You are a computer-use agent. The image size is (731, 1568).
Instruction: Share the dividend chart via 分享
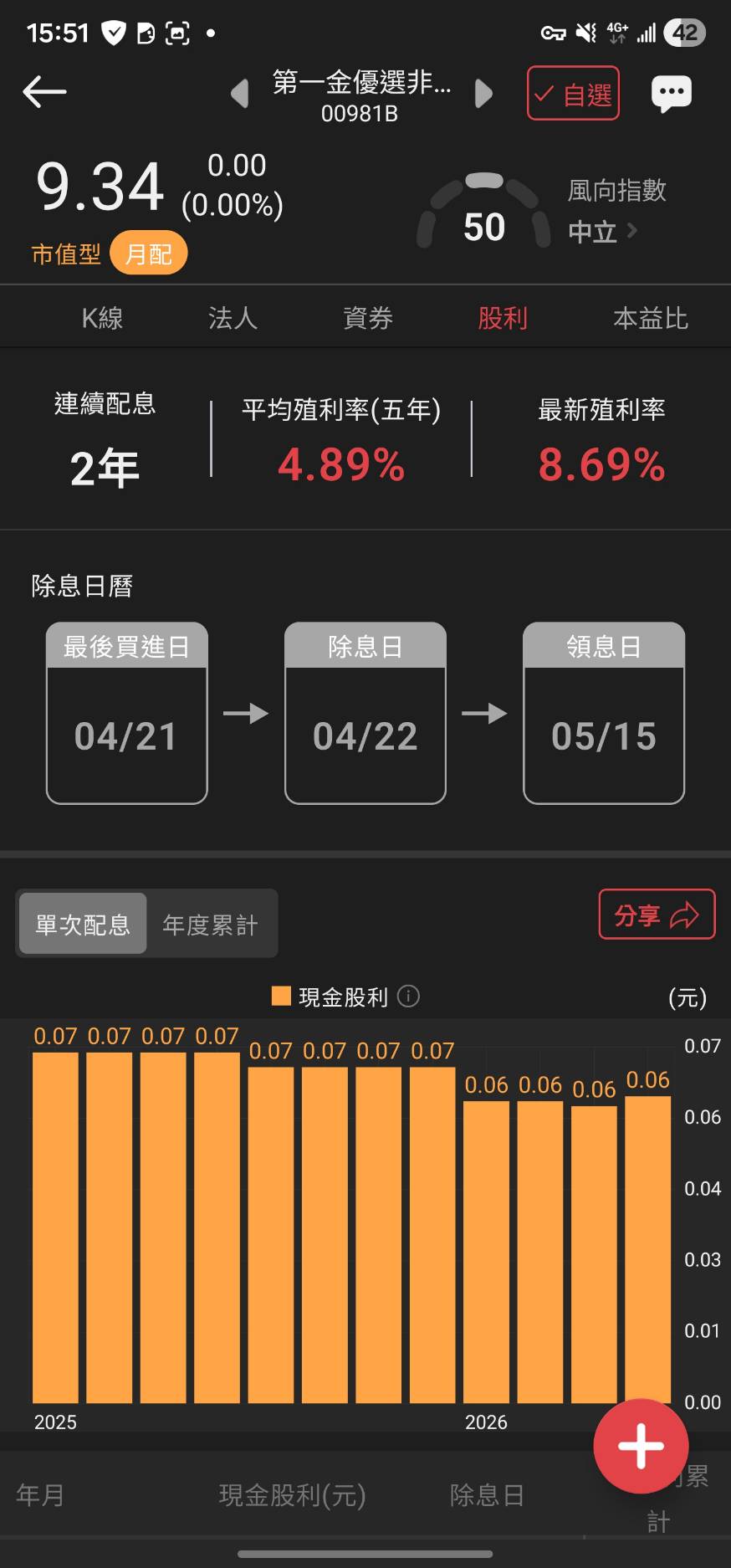coord(657,915)
